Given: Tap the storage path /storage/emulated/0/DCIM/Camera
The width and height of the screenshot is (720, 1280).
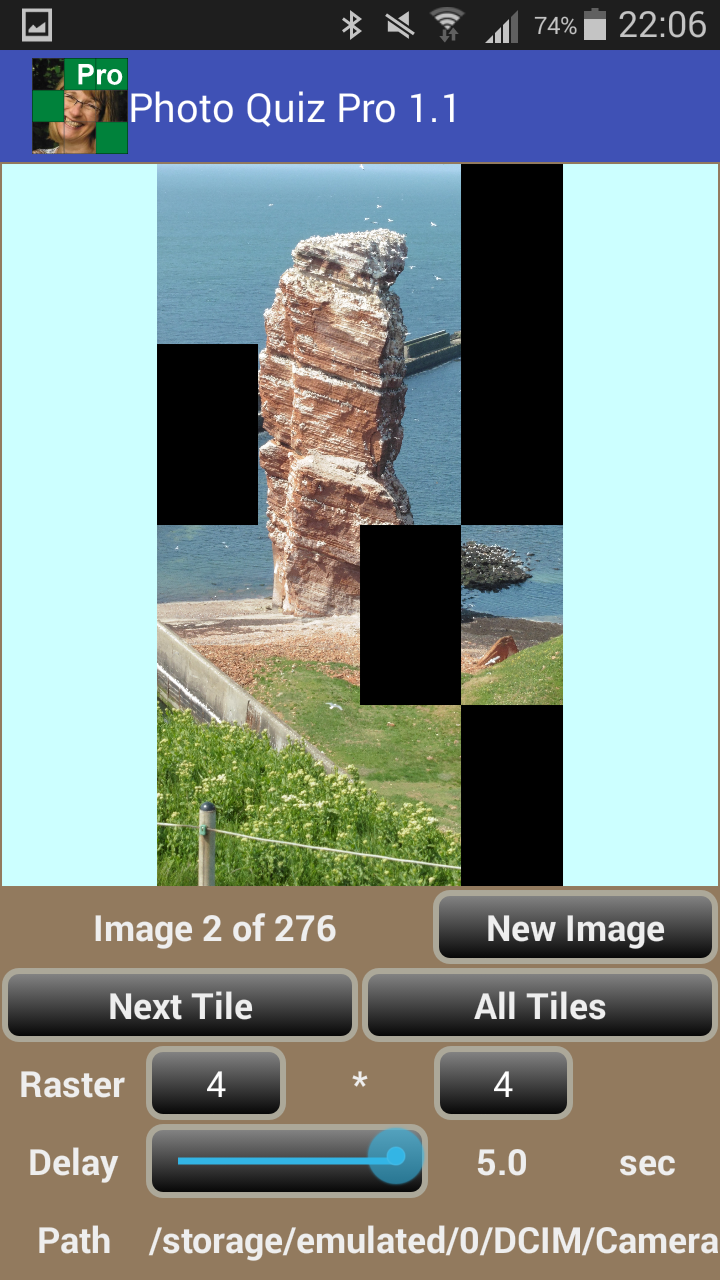Looking at the screenshot, I should click(x=432, y=1241).
